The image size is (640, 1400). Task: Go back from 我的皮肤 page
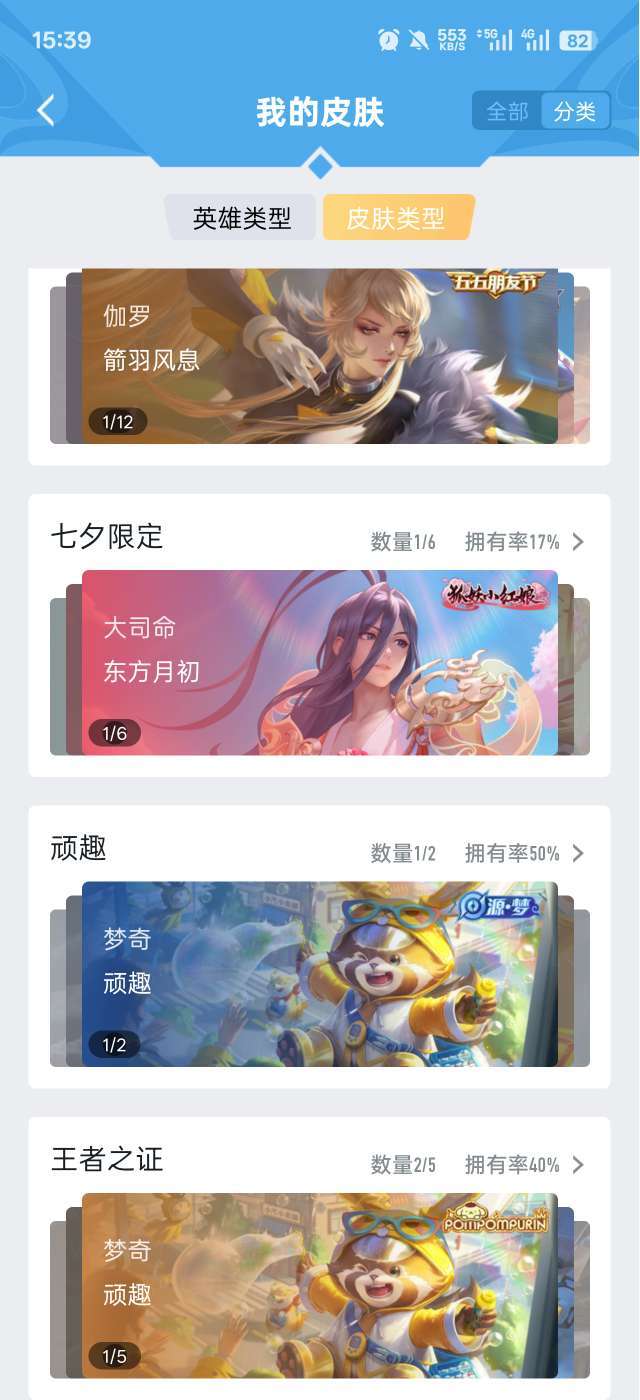(x=46, y=111)
